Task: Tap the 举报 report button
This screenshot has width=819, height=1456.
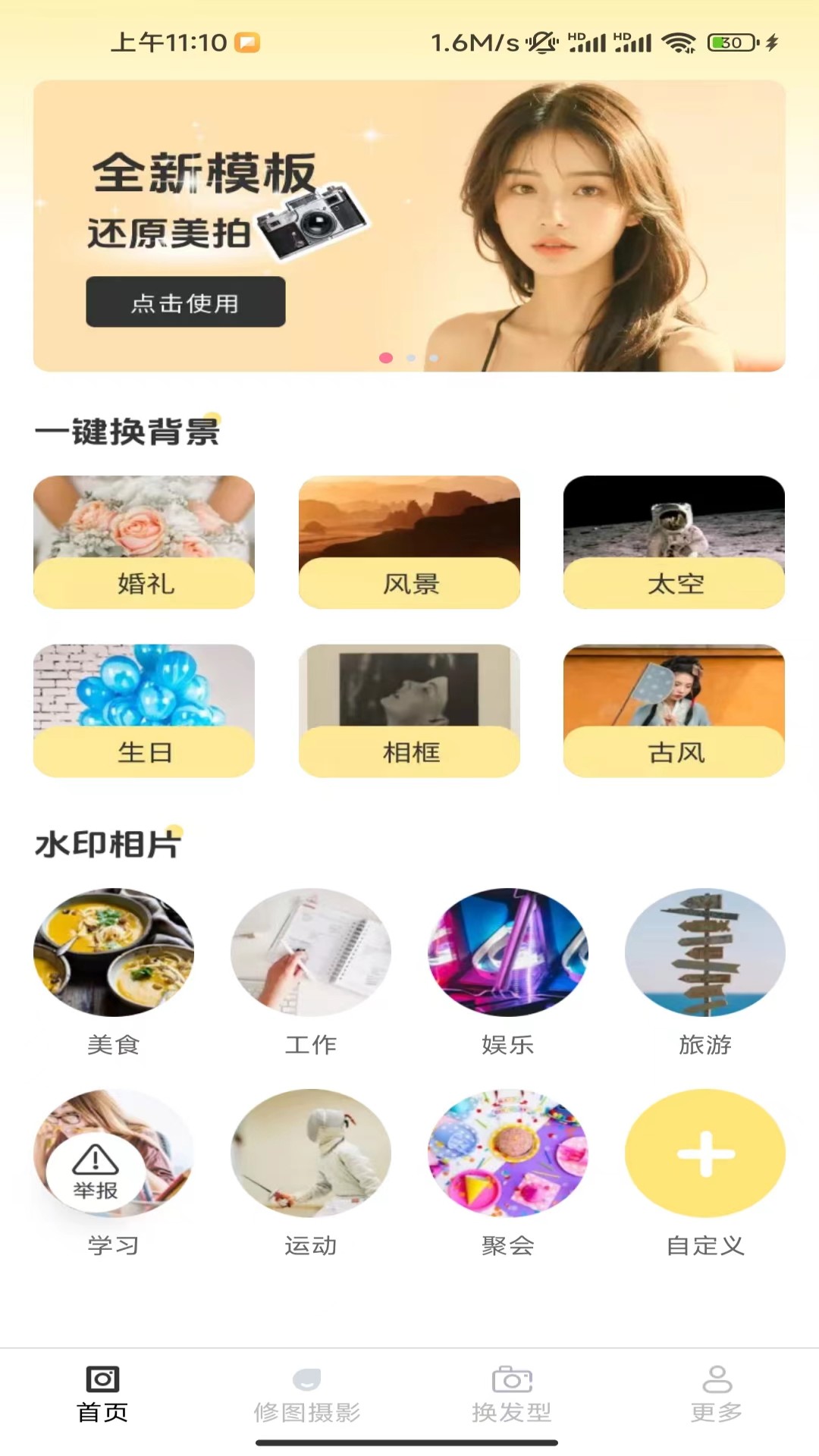Action: coord(96,1172)
